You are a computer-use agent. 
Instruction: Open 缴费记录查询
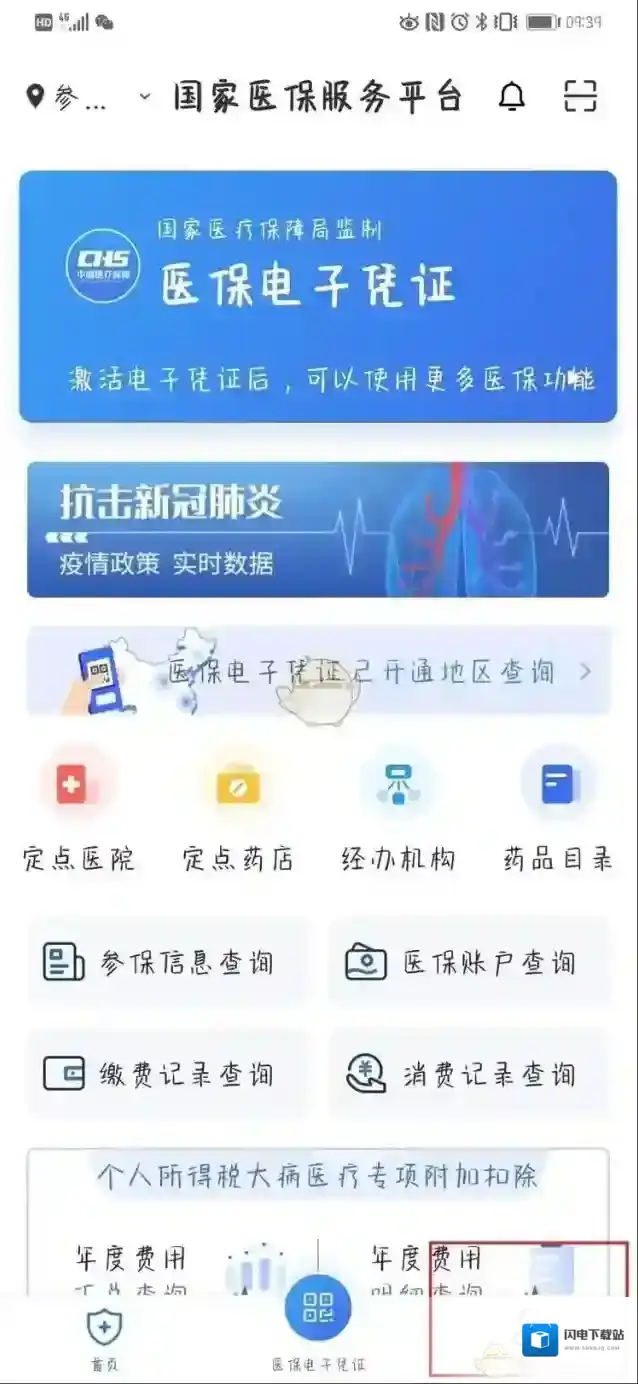[167, 1075]
